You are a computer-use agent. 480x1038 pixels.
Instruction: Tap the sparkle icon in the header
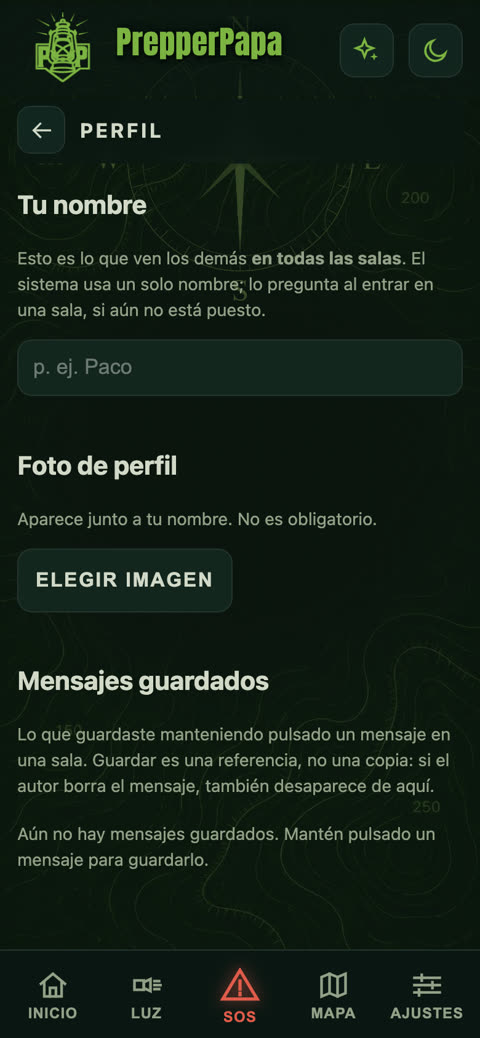pyautogui.click(x=367, y=50)
